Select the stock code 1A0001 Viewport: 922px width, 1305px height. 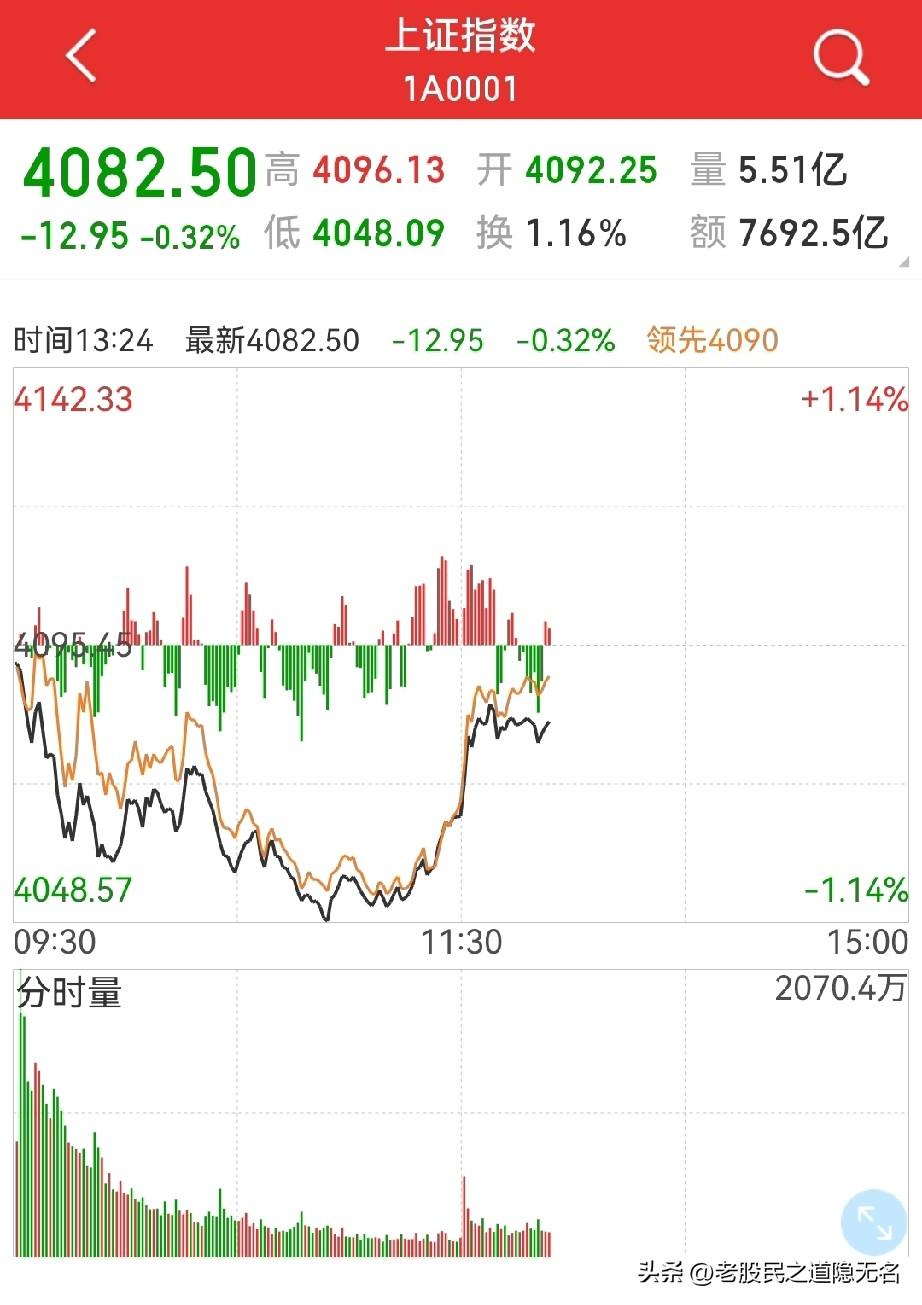[461, 88]
